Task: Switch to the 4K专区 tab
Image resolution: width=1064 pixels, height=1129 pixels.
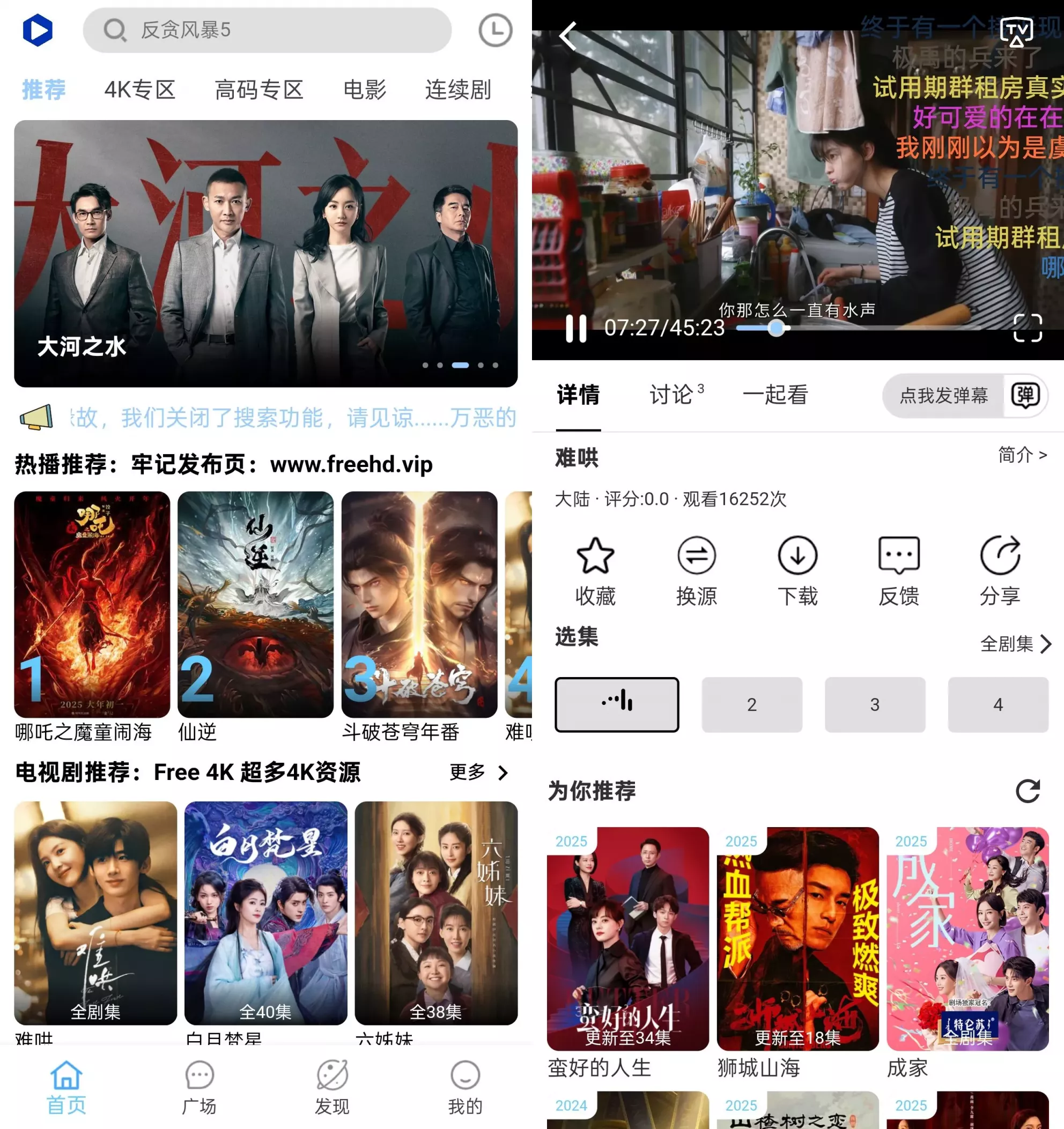Action: (x=140, y=90)
